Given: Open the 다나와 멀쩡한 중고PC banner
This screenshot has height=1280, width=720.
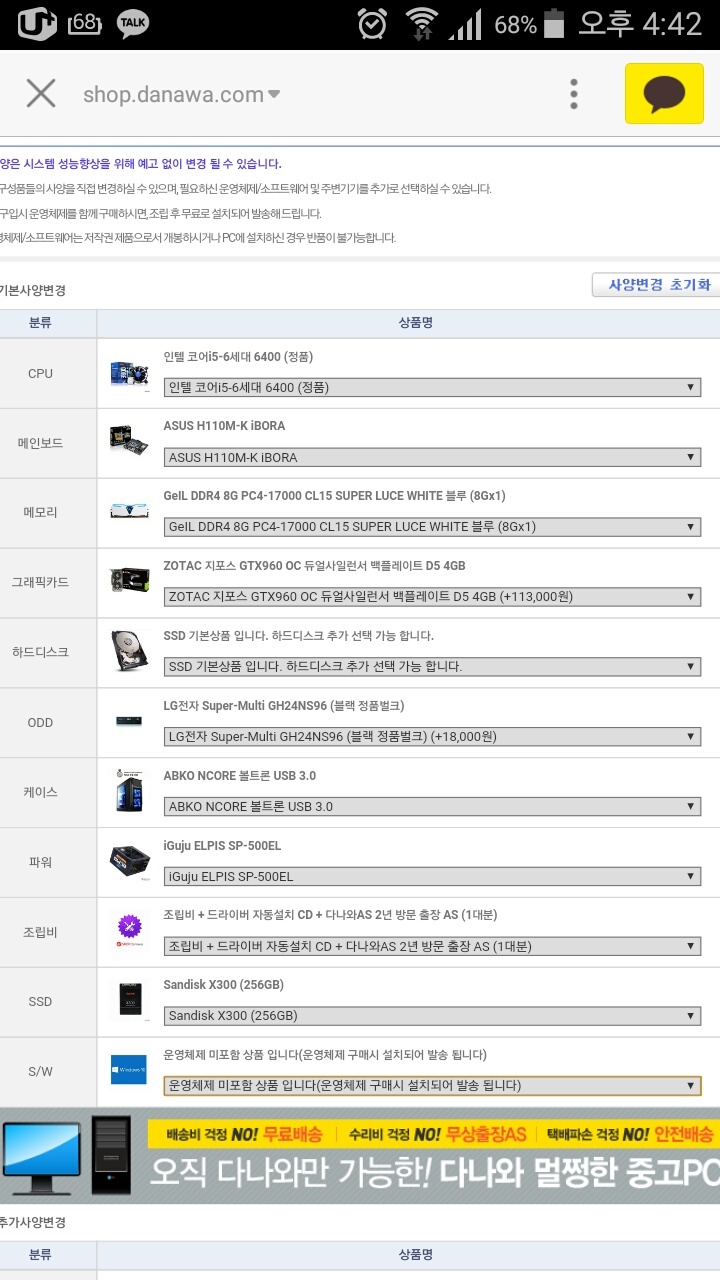Looking at the screenshot, I should click(x=360, y=1155).
